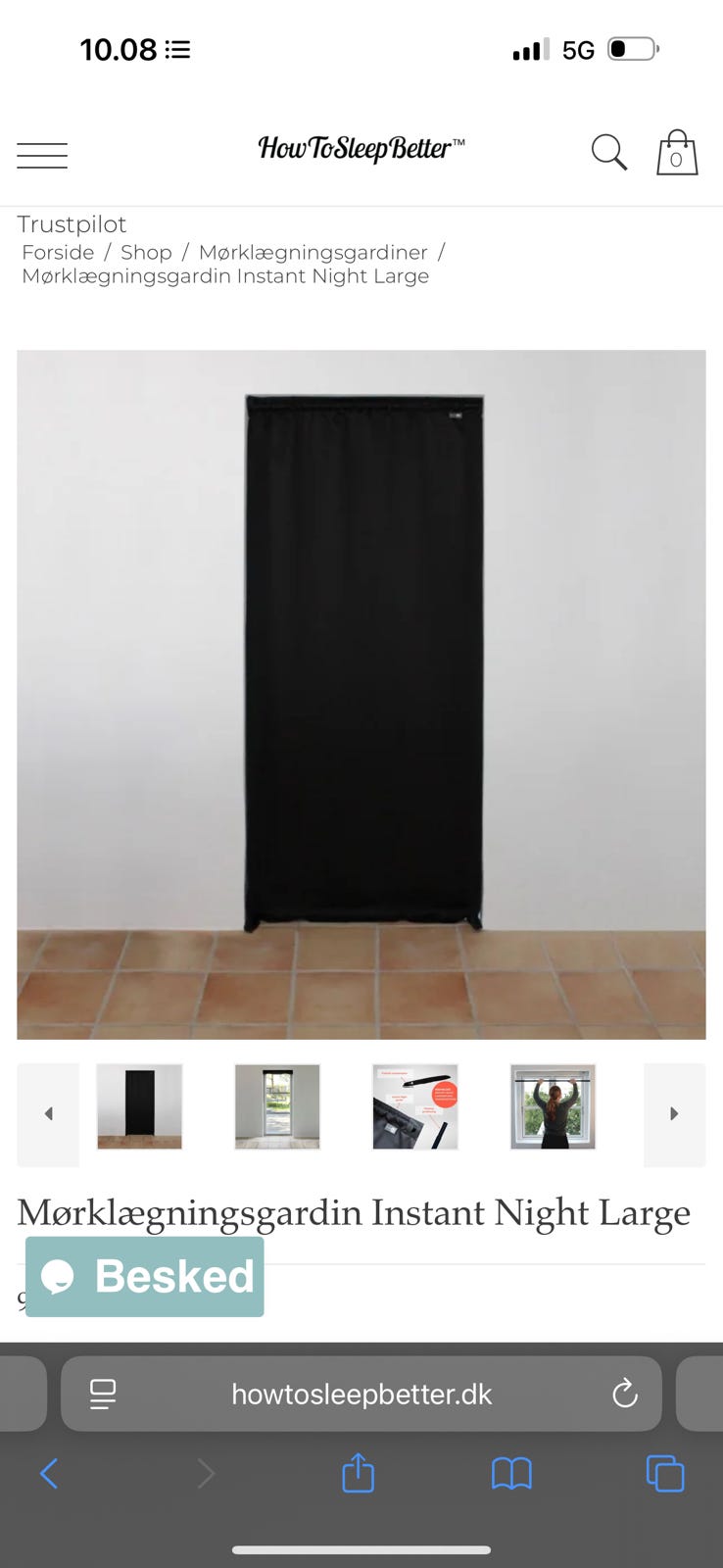Screen dimensions: 723x1568
Task: Reload the page with the refresh icon
Action: (625, 1394)
